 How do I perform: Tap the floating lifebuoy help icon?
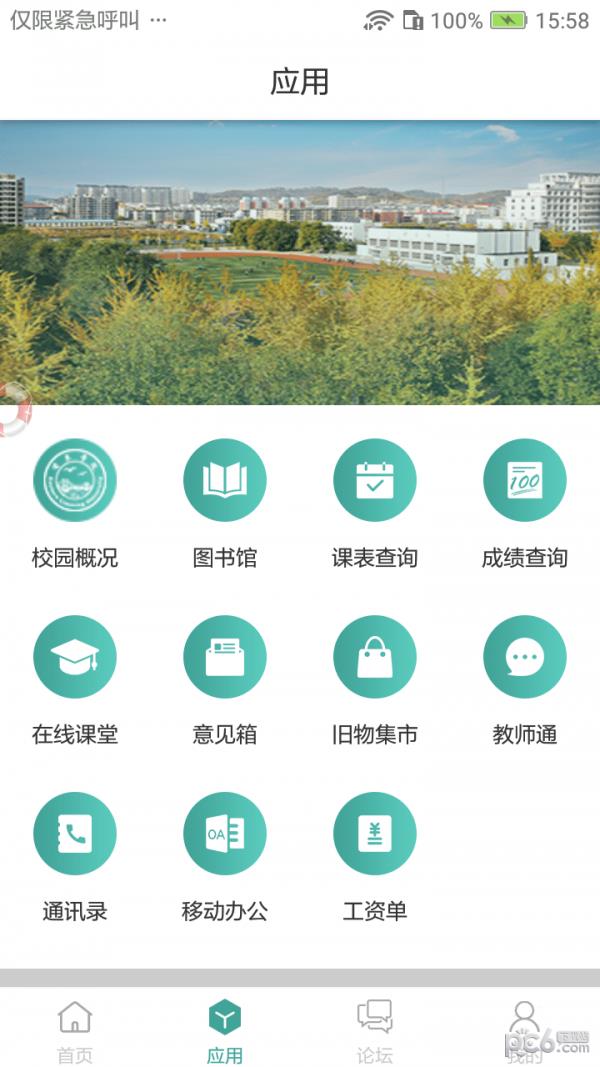coord(12,410)
